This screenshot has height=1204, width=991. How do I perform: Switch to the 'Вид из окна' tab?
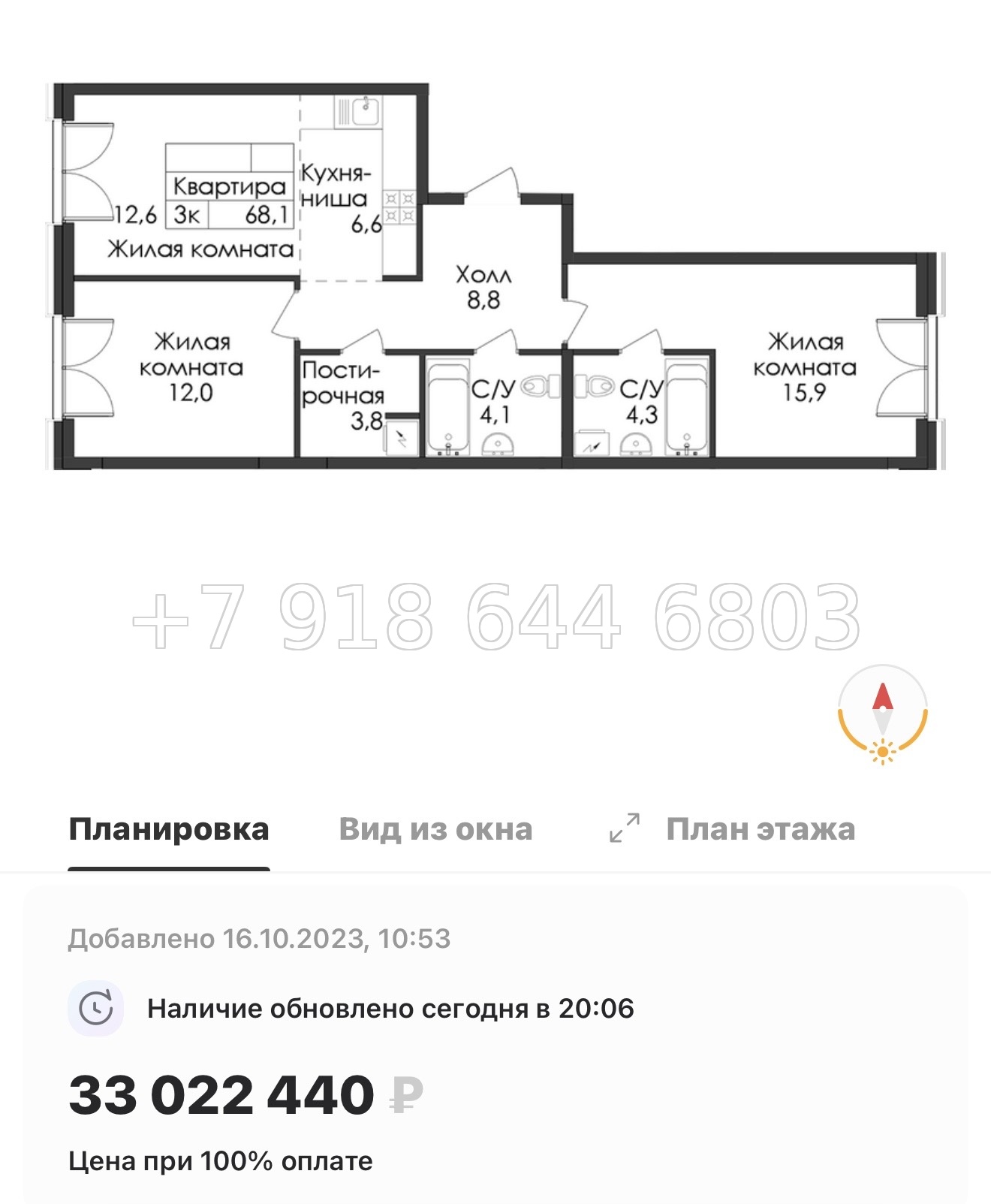(x=435, y=828)
